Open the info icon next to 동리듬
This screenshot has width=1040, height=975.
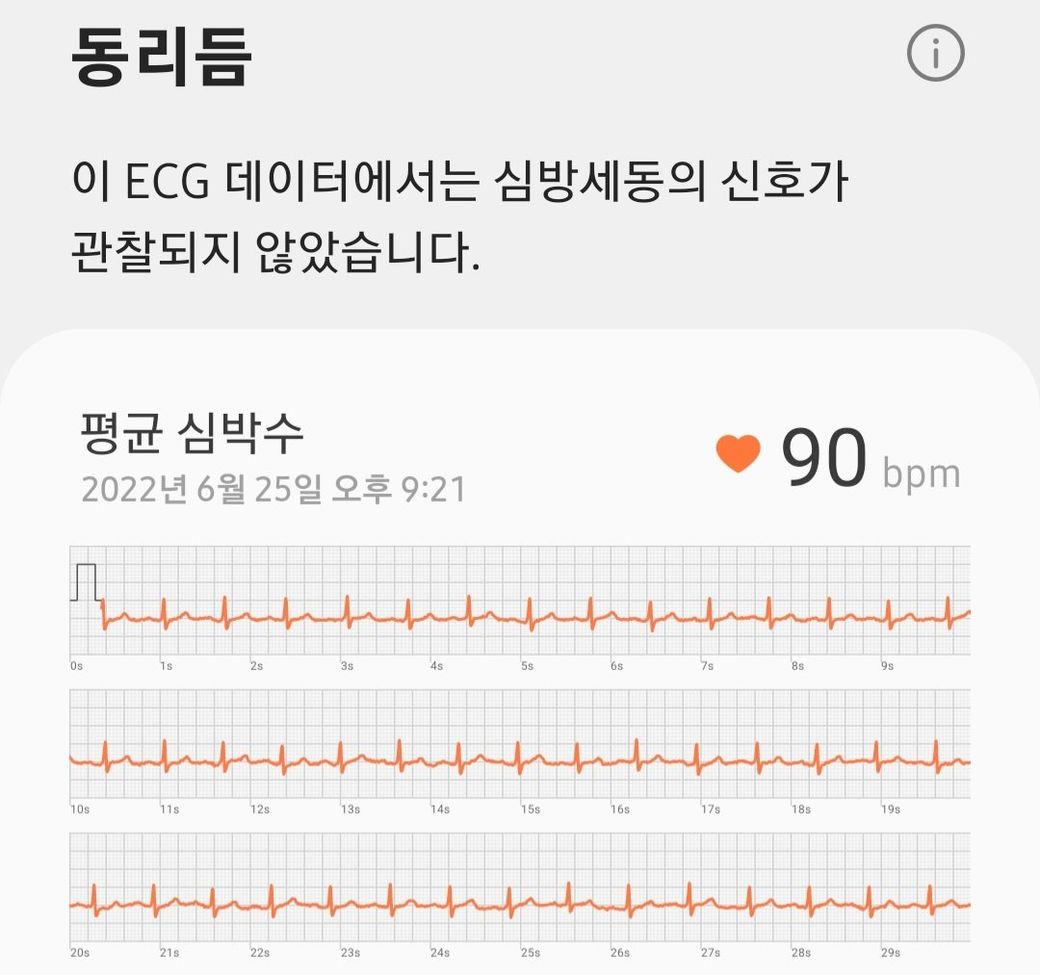pyautogui.click(x=935, y=55)
